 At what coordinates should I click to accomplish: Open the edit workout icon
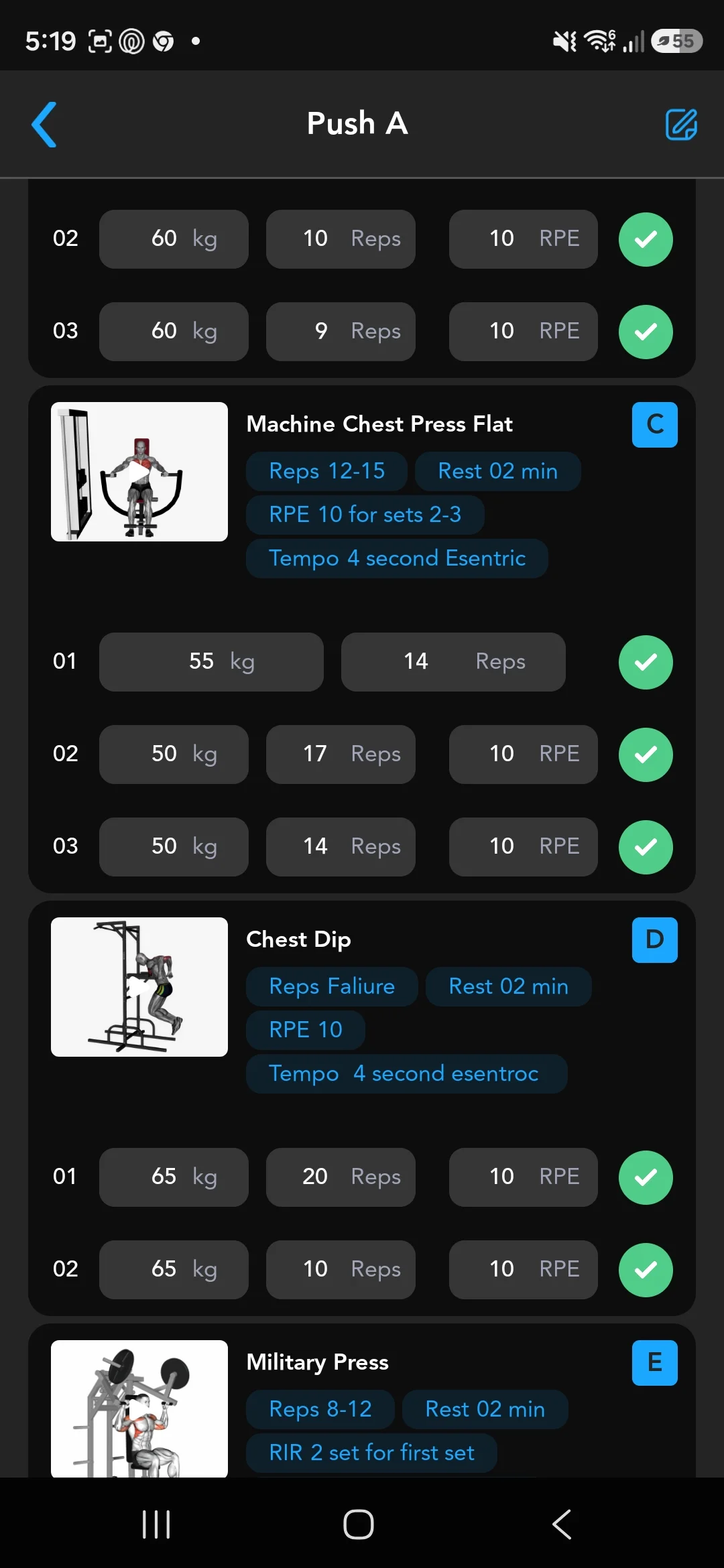681,124
